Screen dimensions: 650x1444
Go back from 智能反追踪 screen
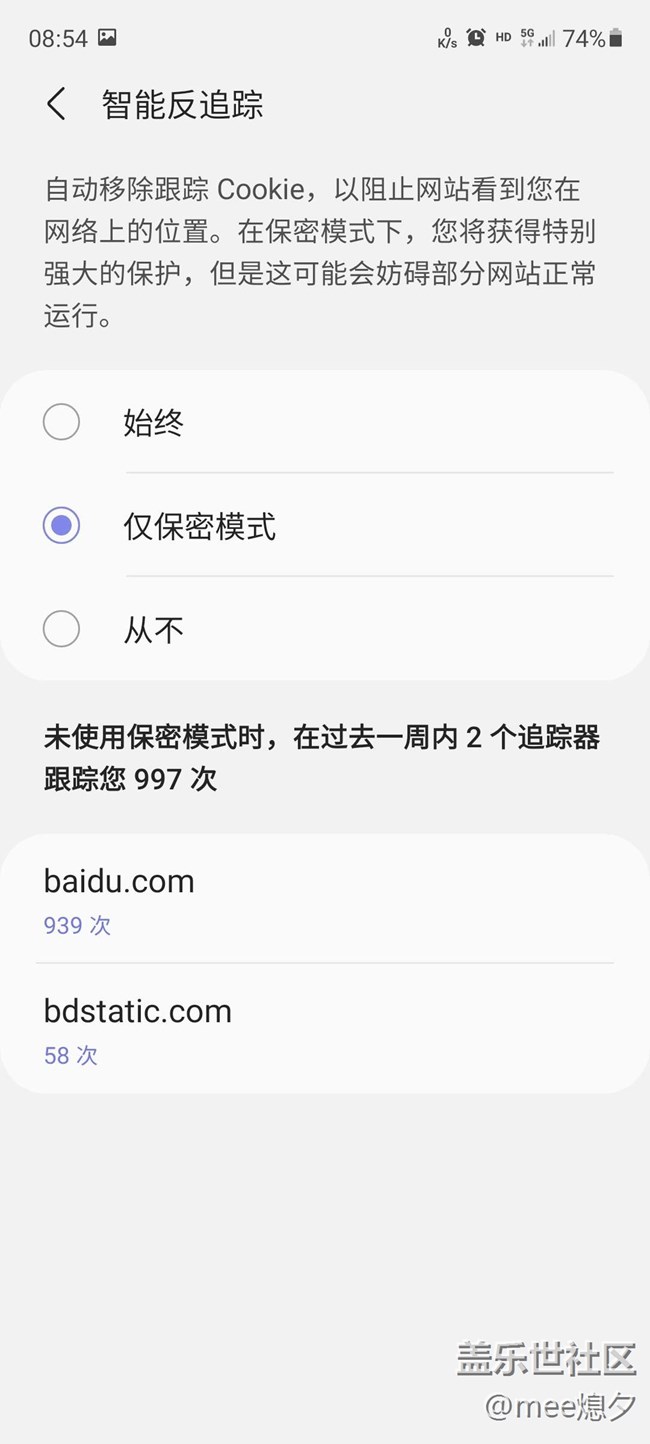57,104
